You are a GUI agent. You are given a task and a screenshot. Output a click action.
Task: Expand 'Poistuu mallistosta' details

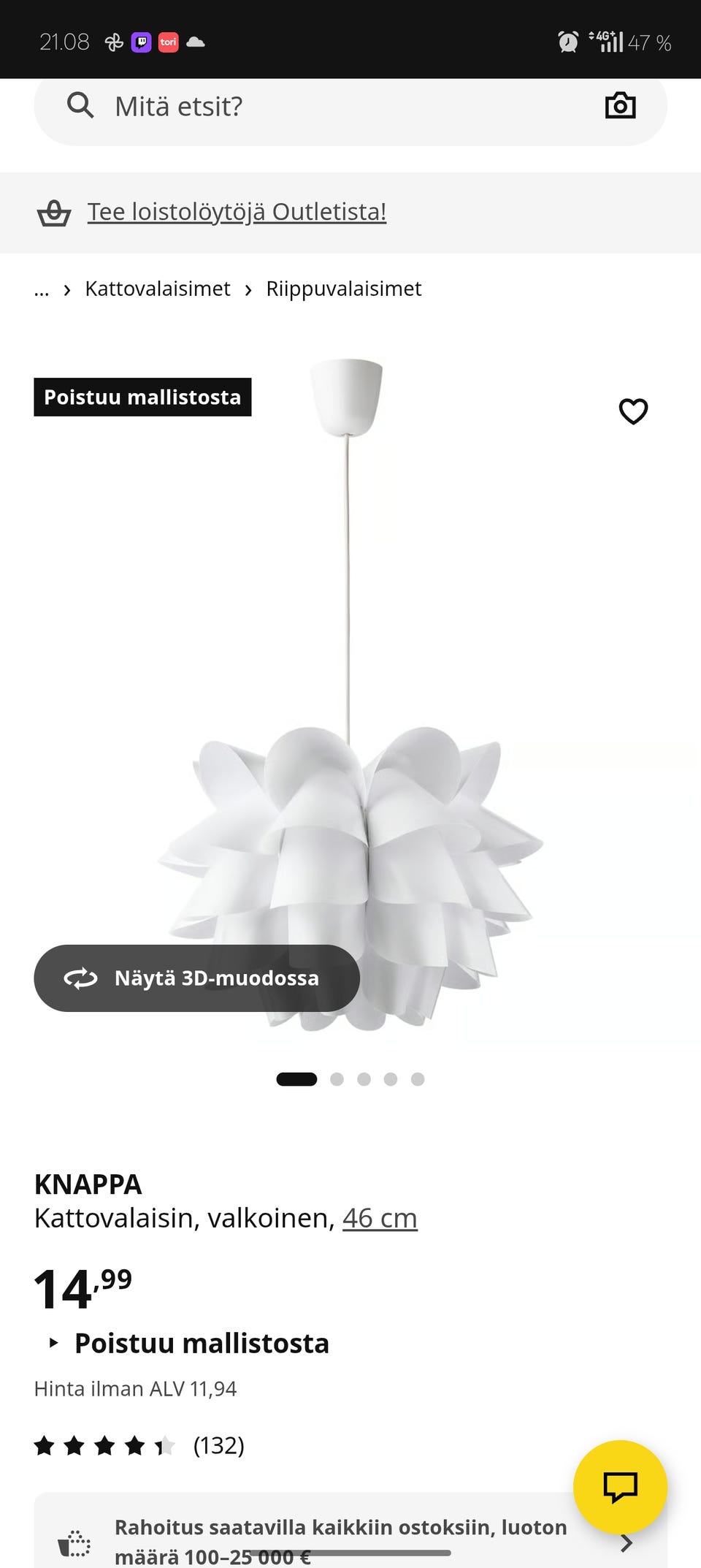[190, 1343]
